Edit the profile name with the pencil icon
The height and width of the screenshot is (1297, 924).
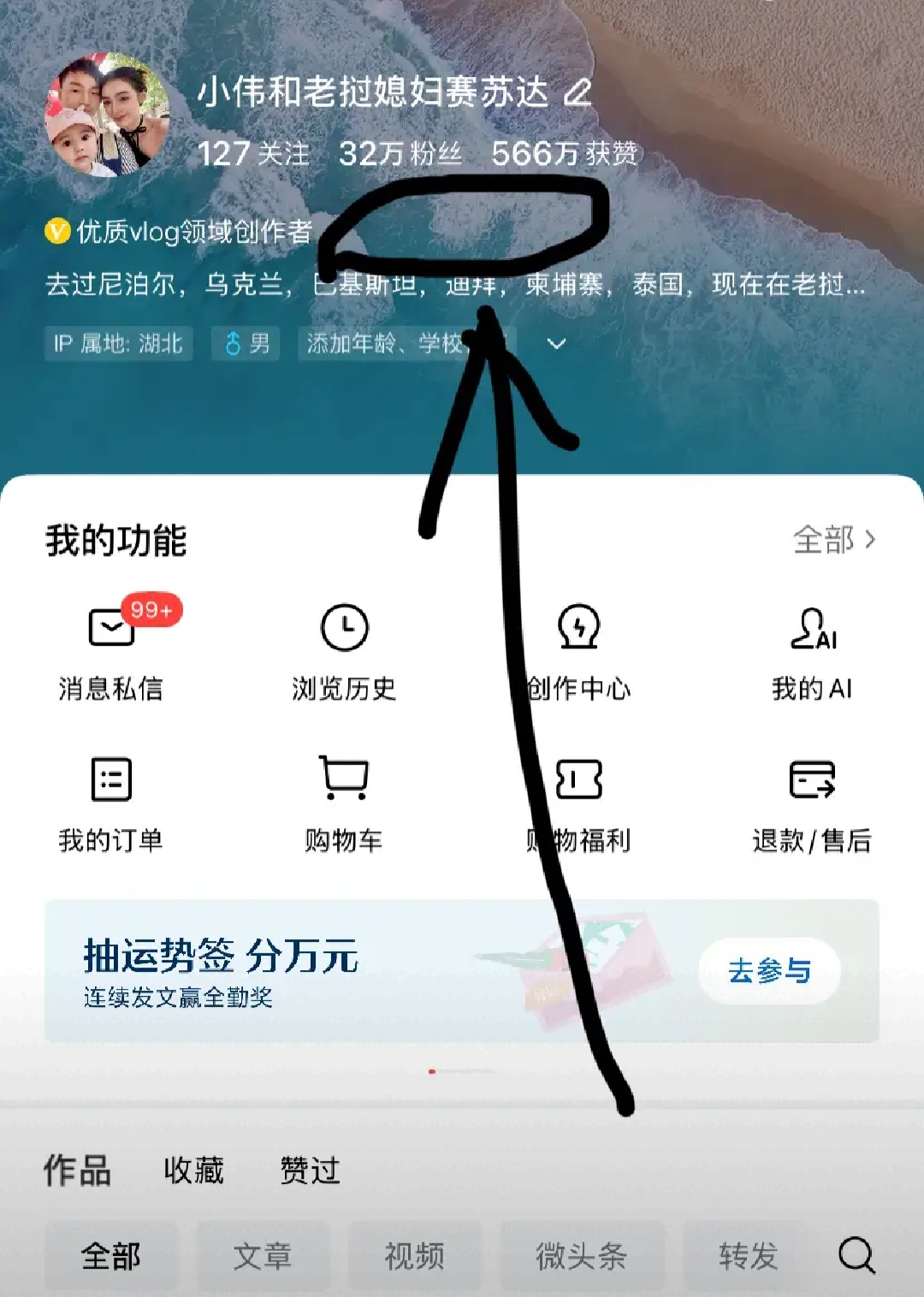coord(577,92)
